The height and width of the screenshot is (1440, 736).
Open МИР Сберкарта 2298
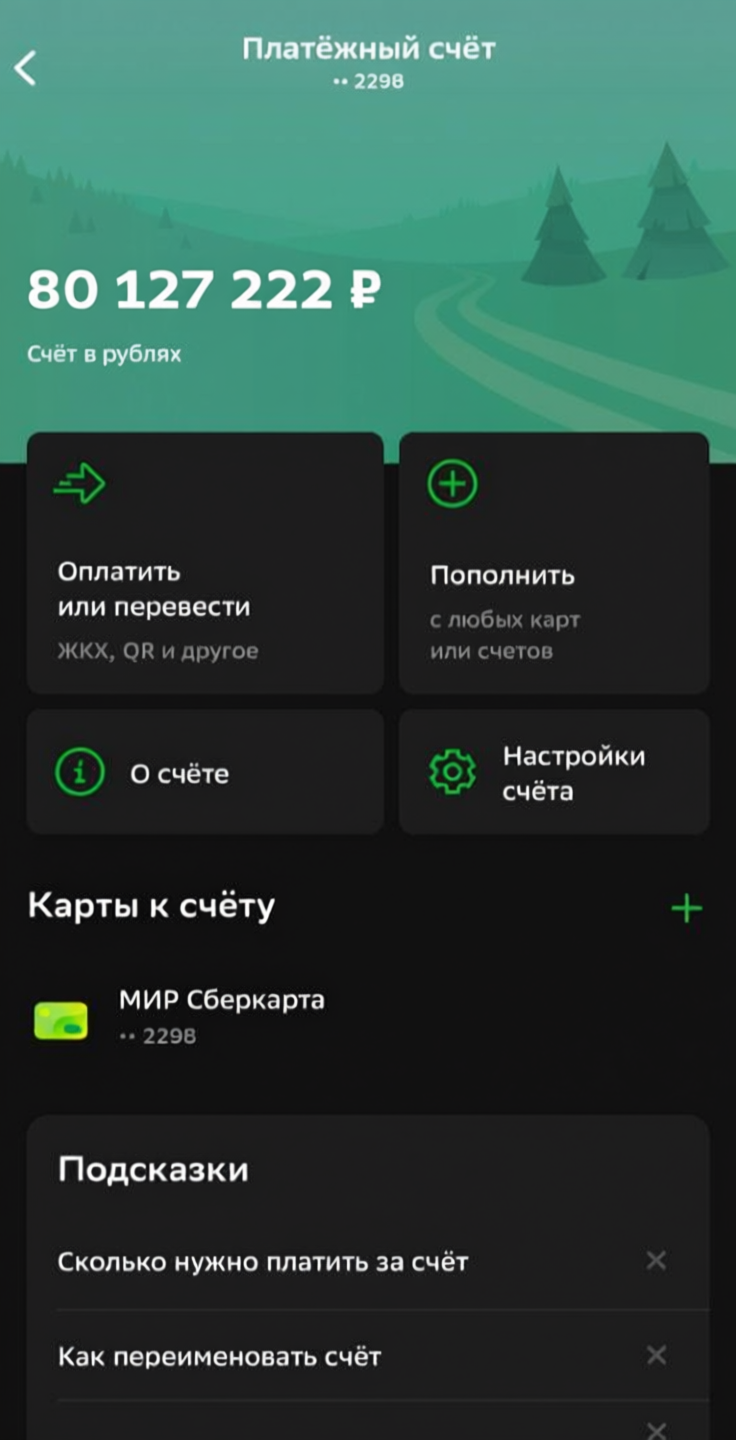tap(220, 1017)
